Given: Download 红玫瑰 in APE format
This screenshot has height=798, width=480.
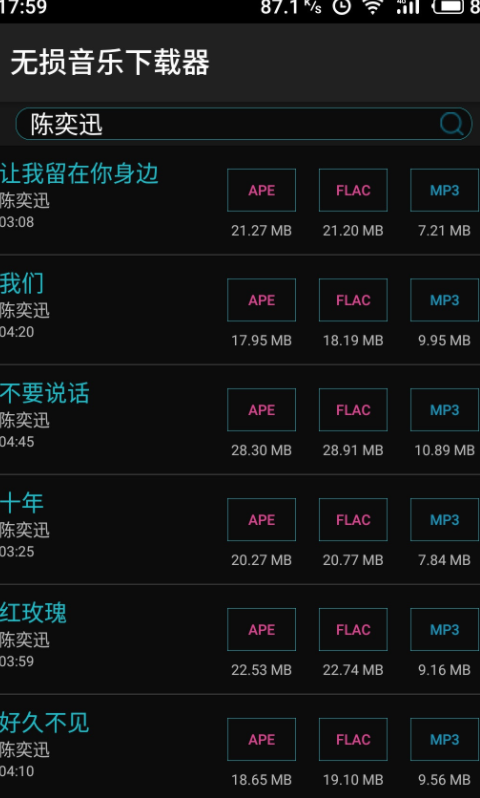Looking at the screenshot, I should 261,630.
